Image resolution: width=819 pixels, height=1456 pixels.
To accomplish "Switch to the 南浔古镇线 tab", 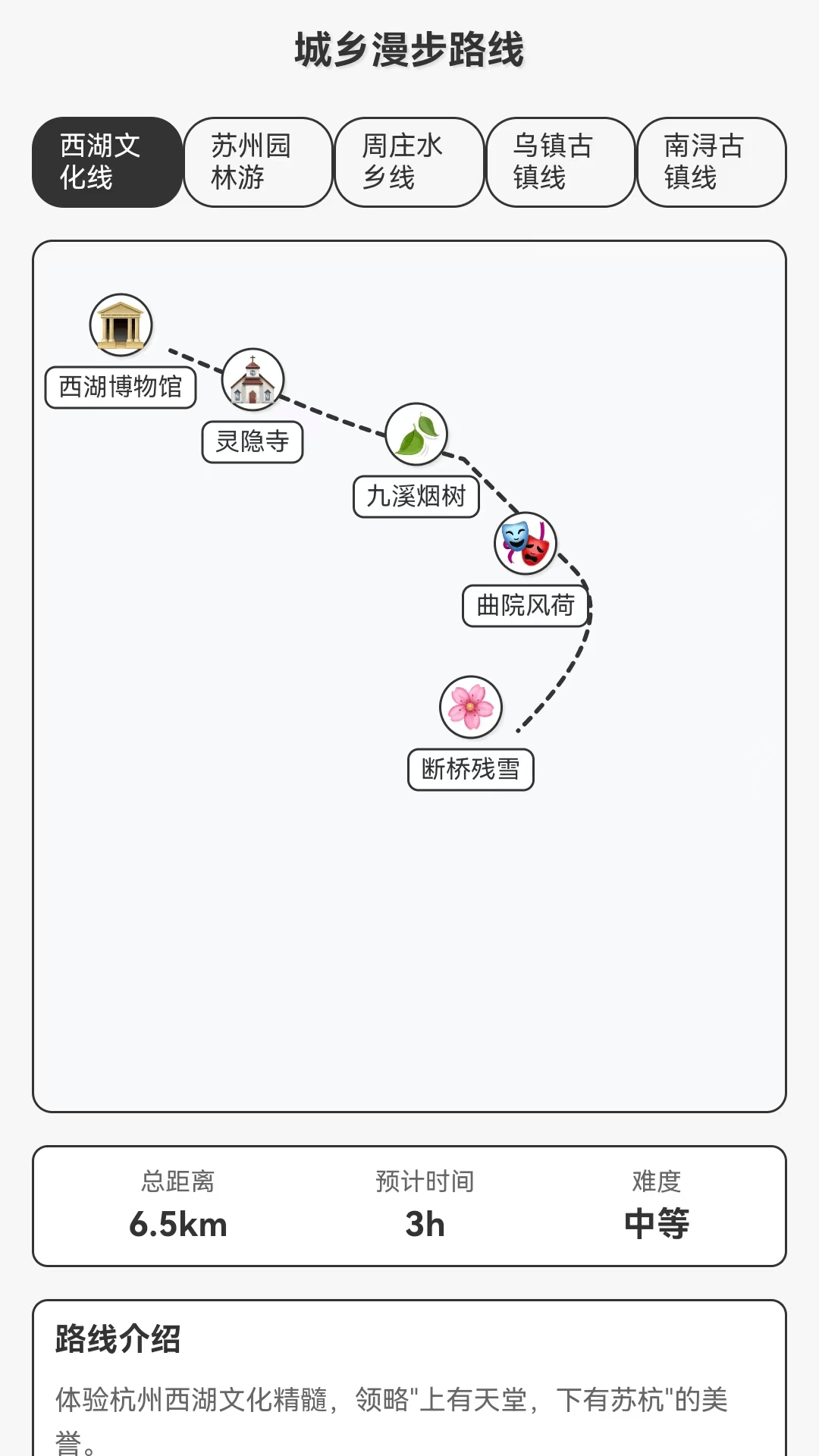I will click(x=711, y=162).
